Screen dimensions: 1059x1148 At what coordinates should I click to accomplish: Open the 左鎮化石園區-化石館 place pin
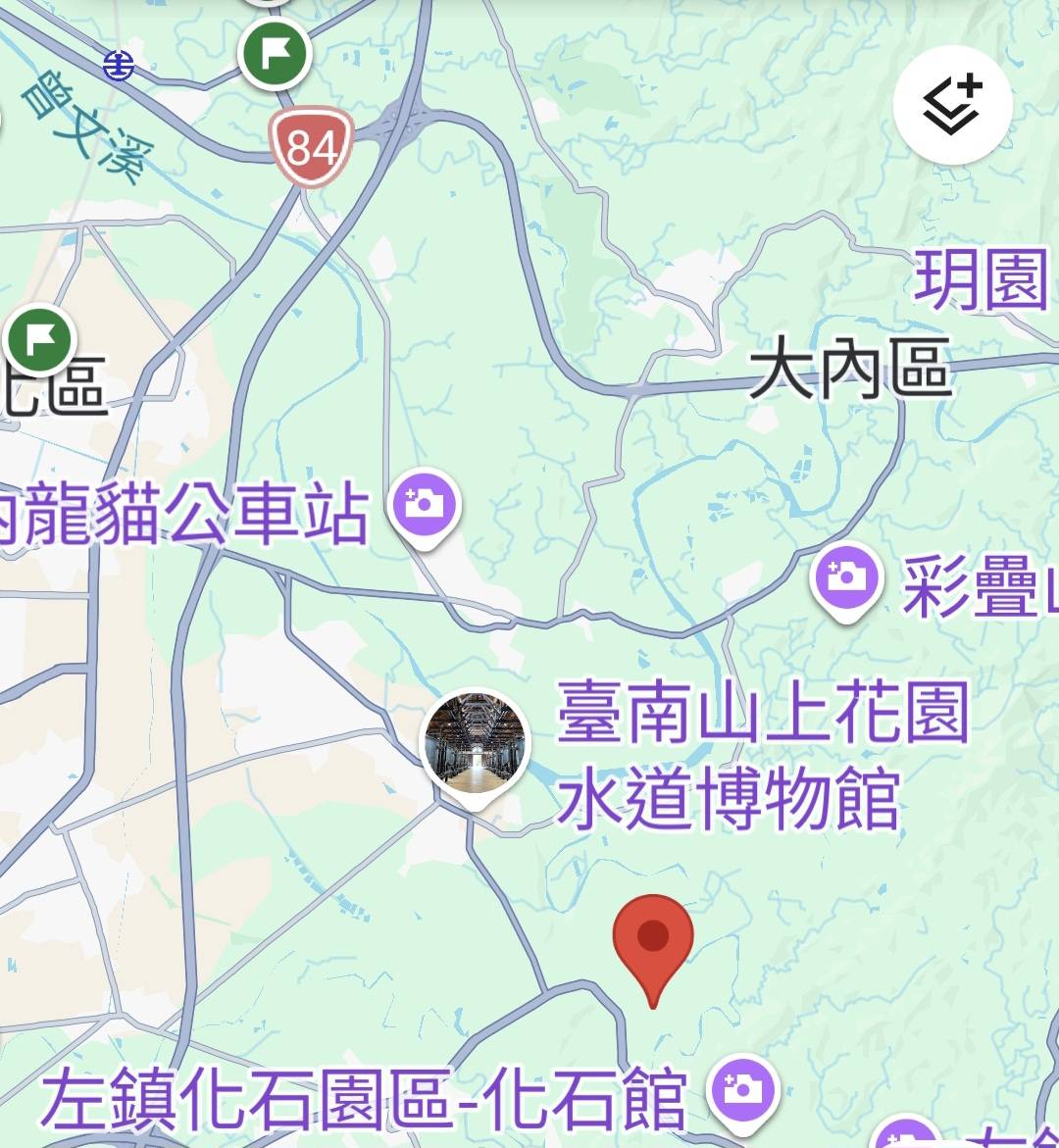tap(744, 1089)
